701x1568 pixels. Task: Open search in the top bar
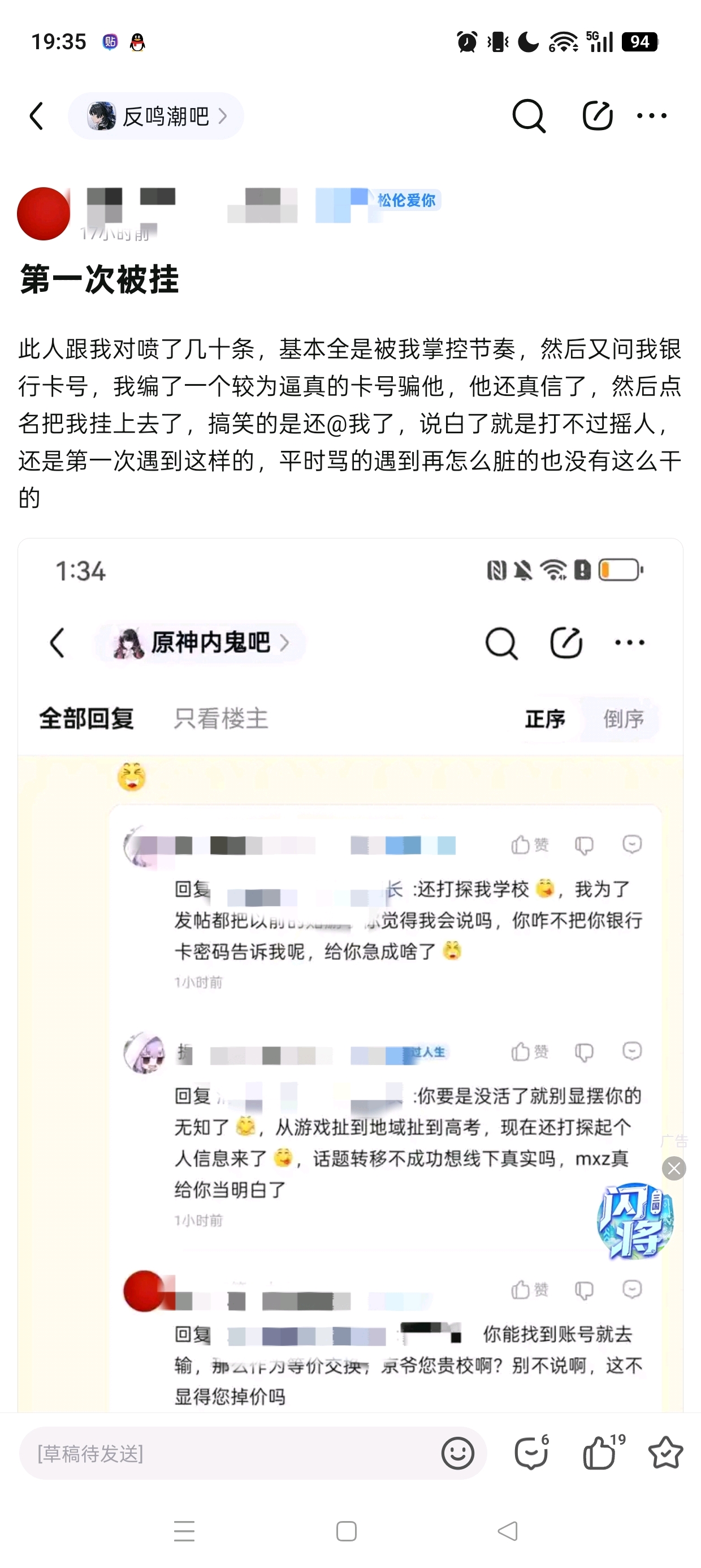[528, 115]
